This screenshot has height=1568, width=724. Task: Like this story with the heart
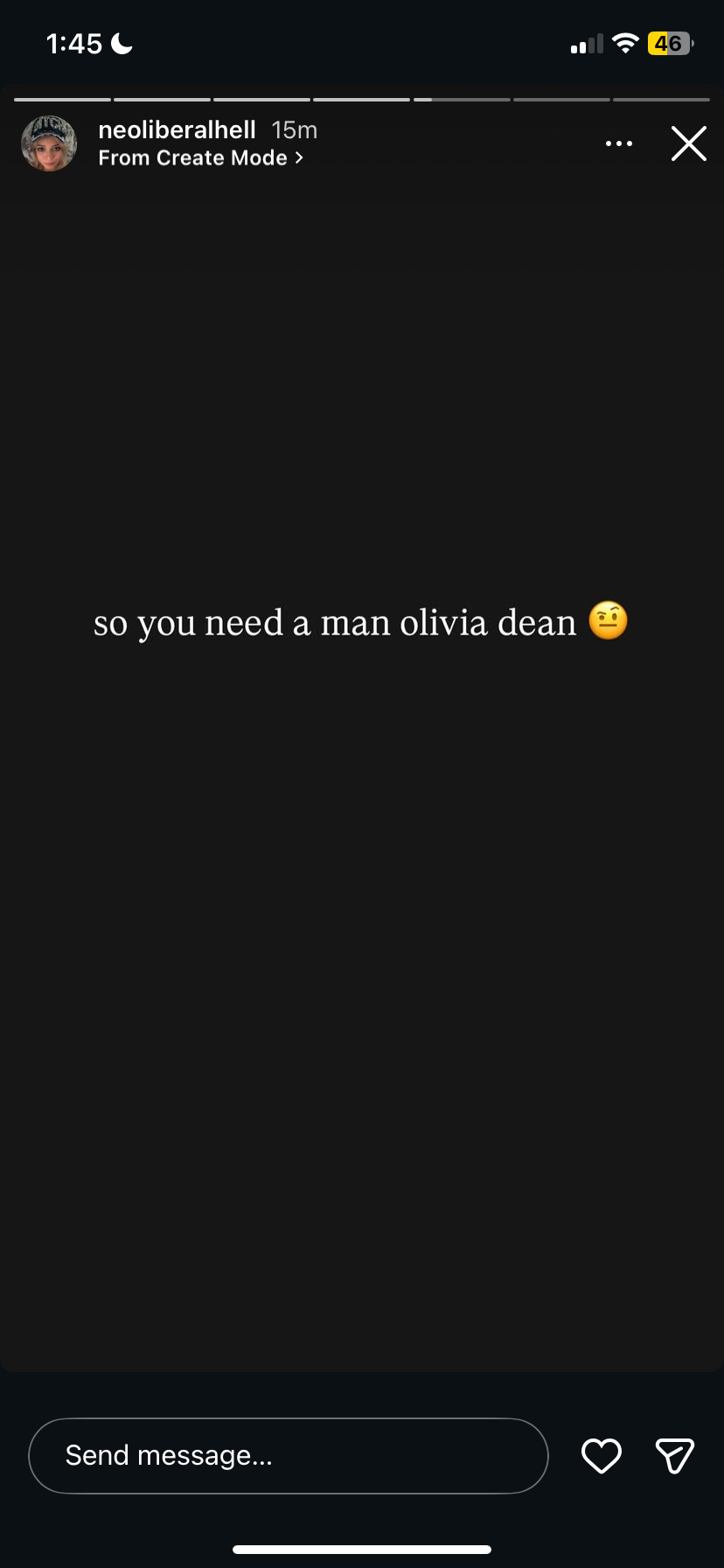[x=602, y=1456]
